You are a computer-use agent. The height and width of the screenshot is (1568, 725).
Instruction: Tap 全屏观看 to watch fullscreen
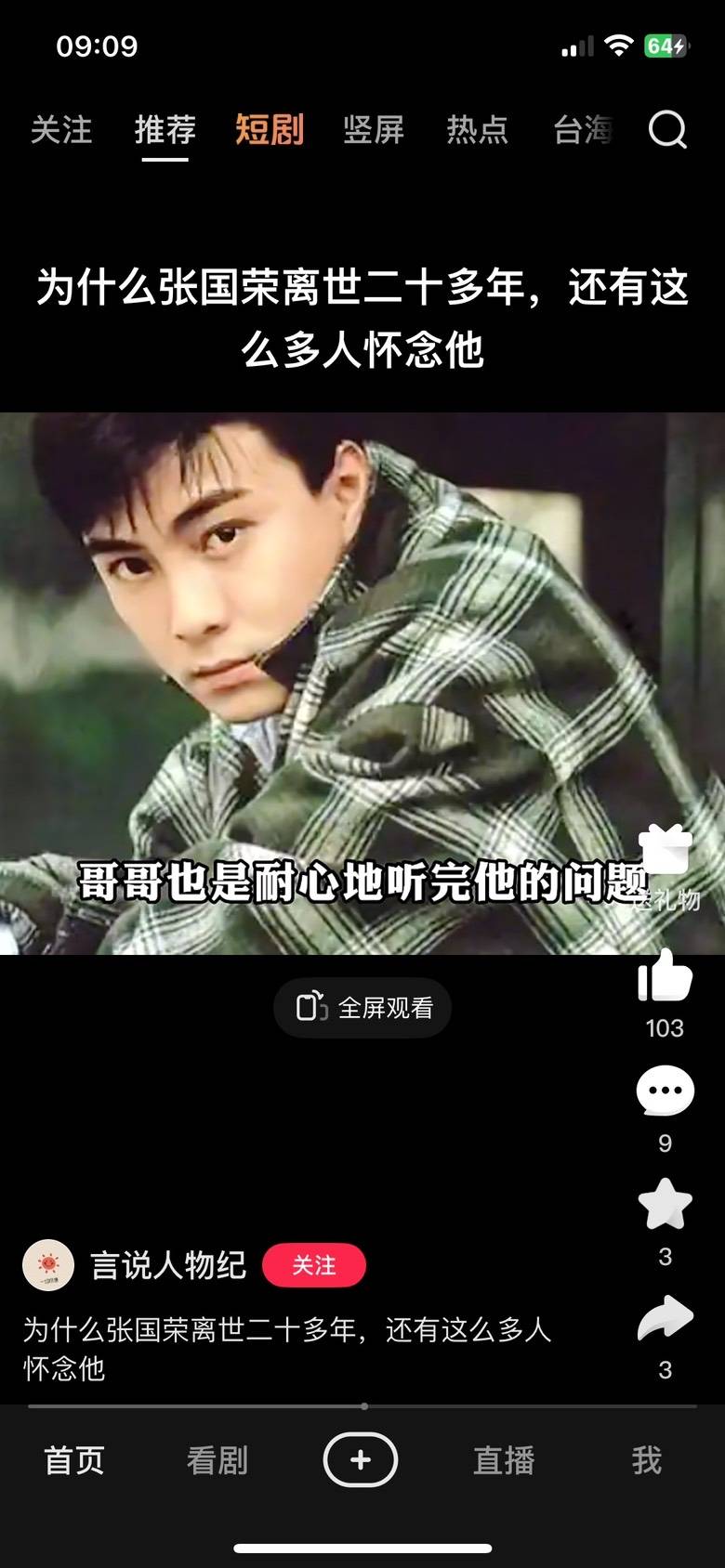[x=363, y=1008]
